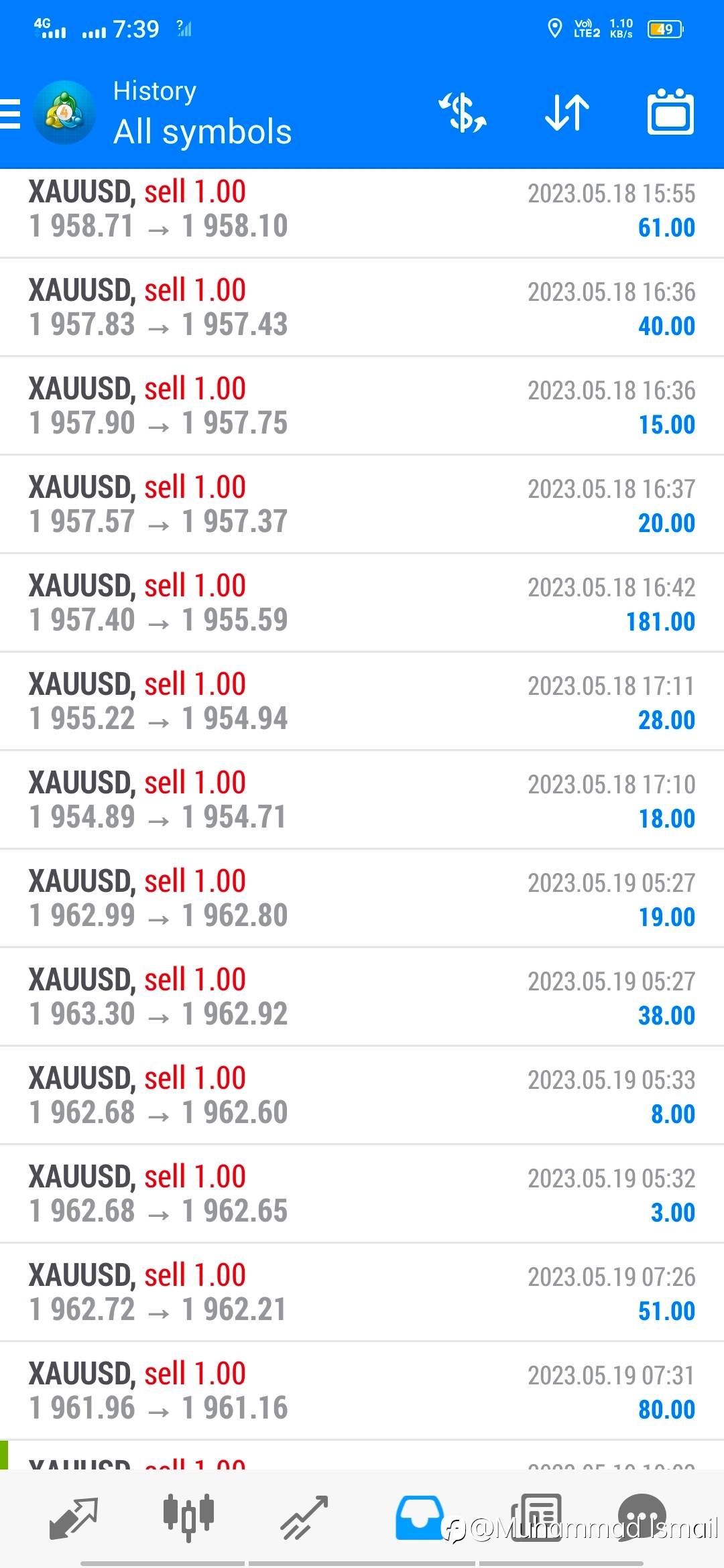724x1568 pixels.
Task: Open the trade closed 2023.05.19 07:26
Action: 362,1293
